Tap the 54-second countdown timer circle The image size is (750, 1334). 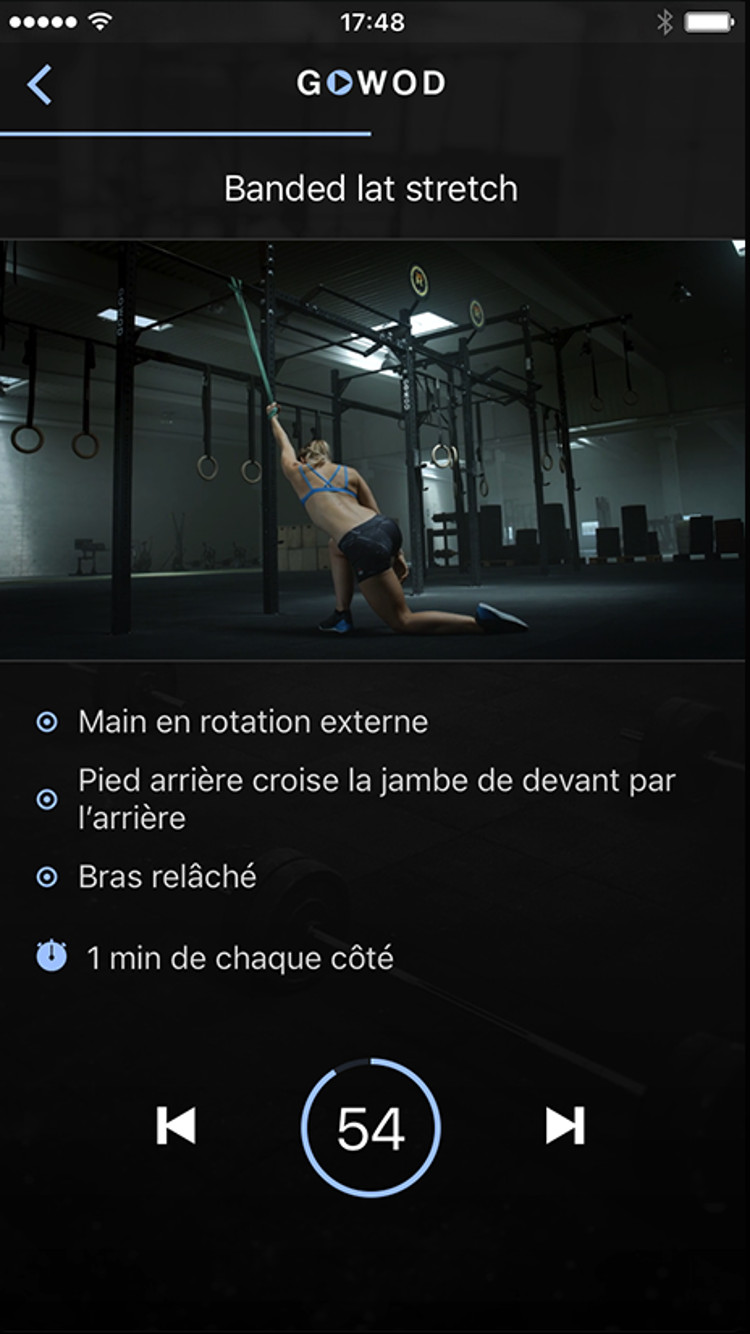tap(371, 1127)
